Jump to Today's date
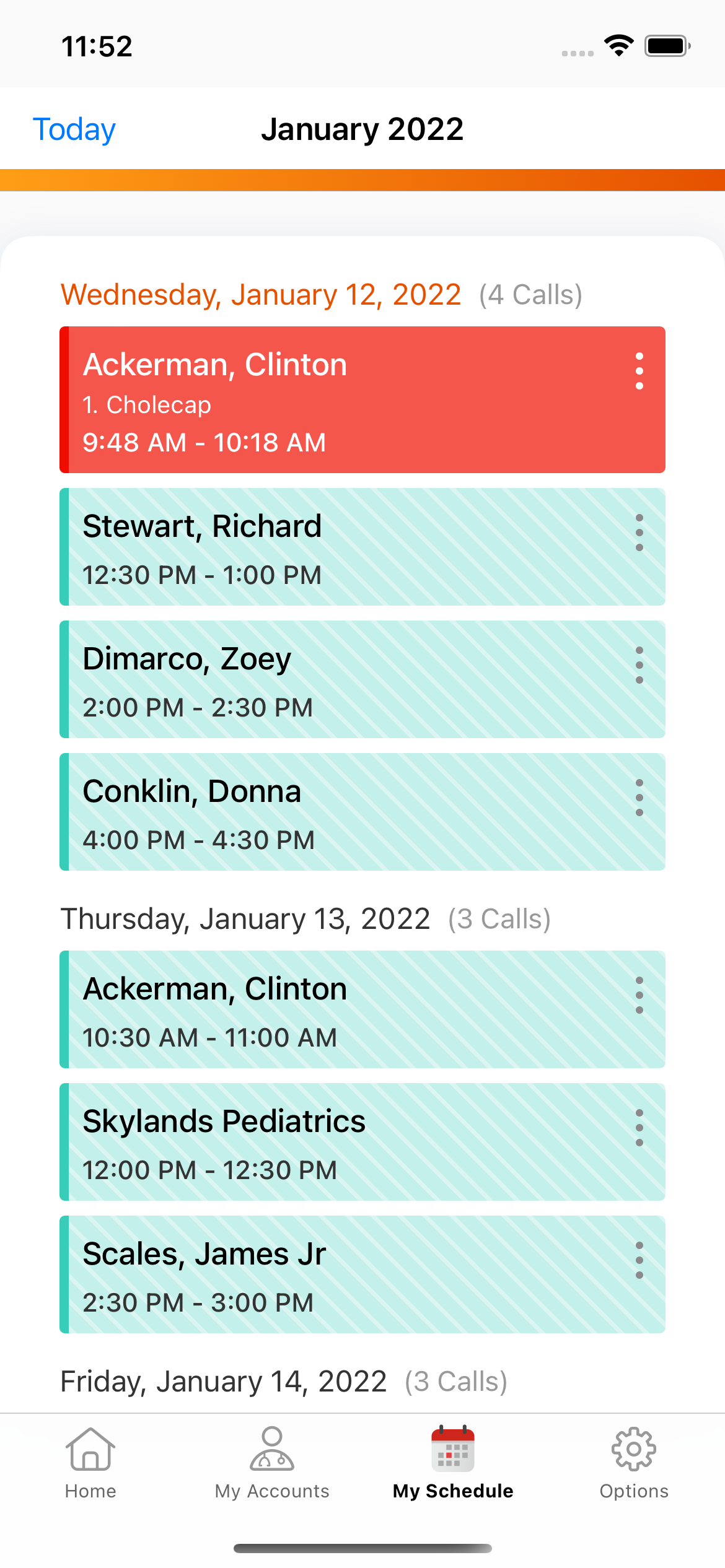Image resolution: width=725 pixels, height=1568 pixels. [74, 129]
